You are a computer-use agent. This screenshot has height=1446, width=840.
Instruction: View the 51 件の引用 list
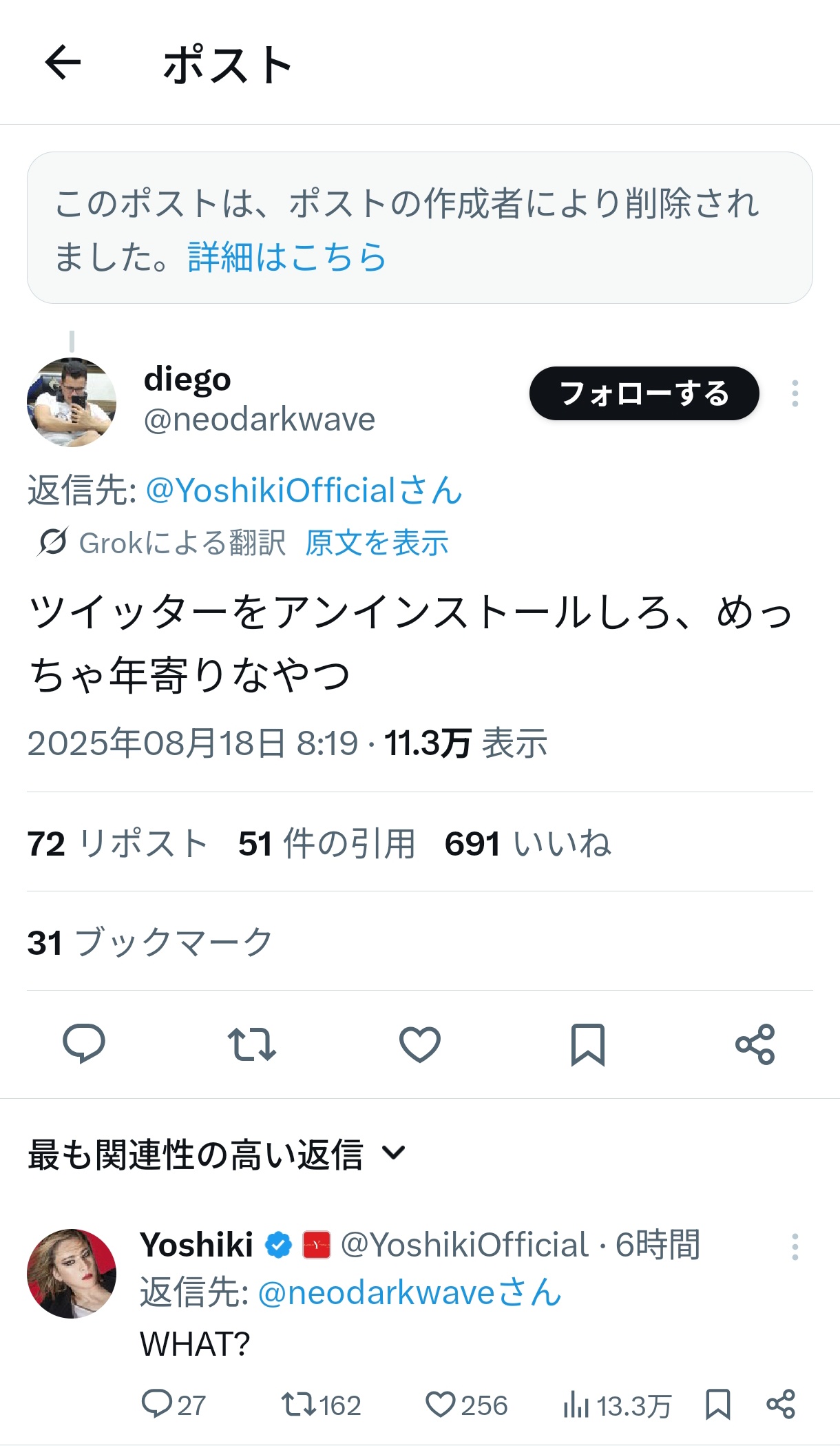click(327, 844)
